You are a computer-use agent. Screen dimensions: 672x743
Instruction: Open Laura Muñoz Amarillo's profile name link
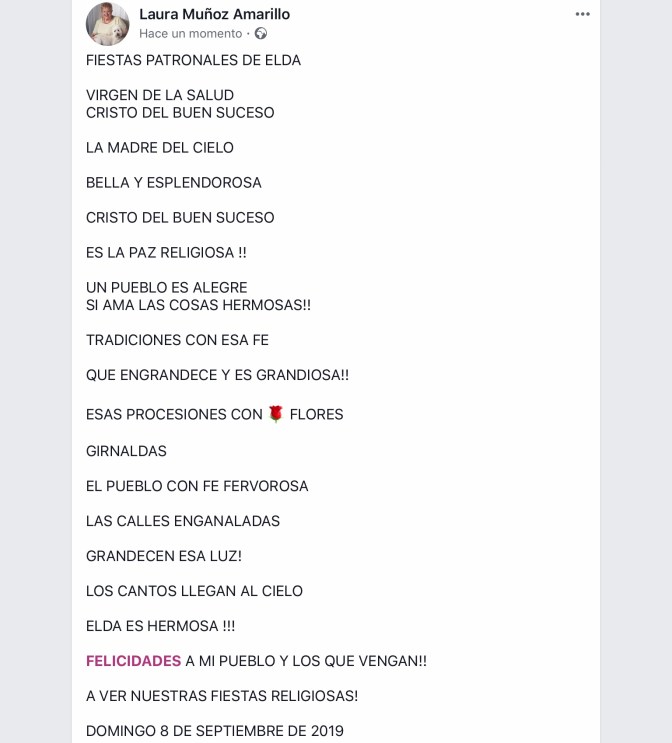click(x=214, y=14)
